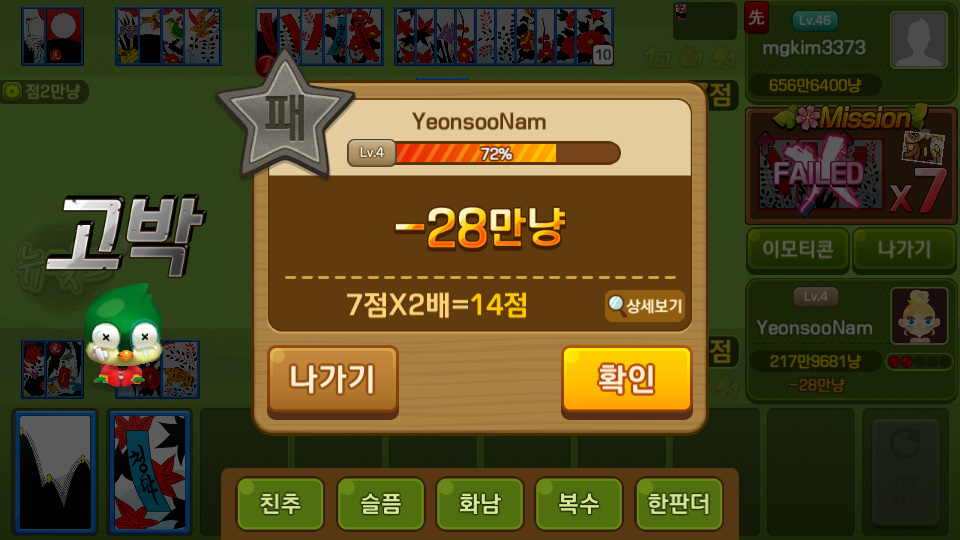The width and height of the screenshot is (960, 540).
Task: View mgkim3373's player profile
Action: tap(918, 40)
